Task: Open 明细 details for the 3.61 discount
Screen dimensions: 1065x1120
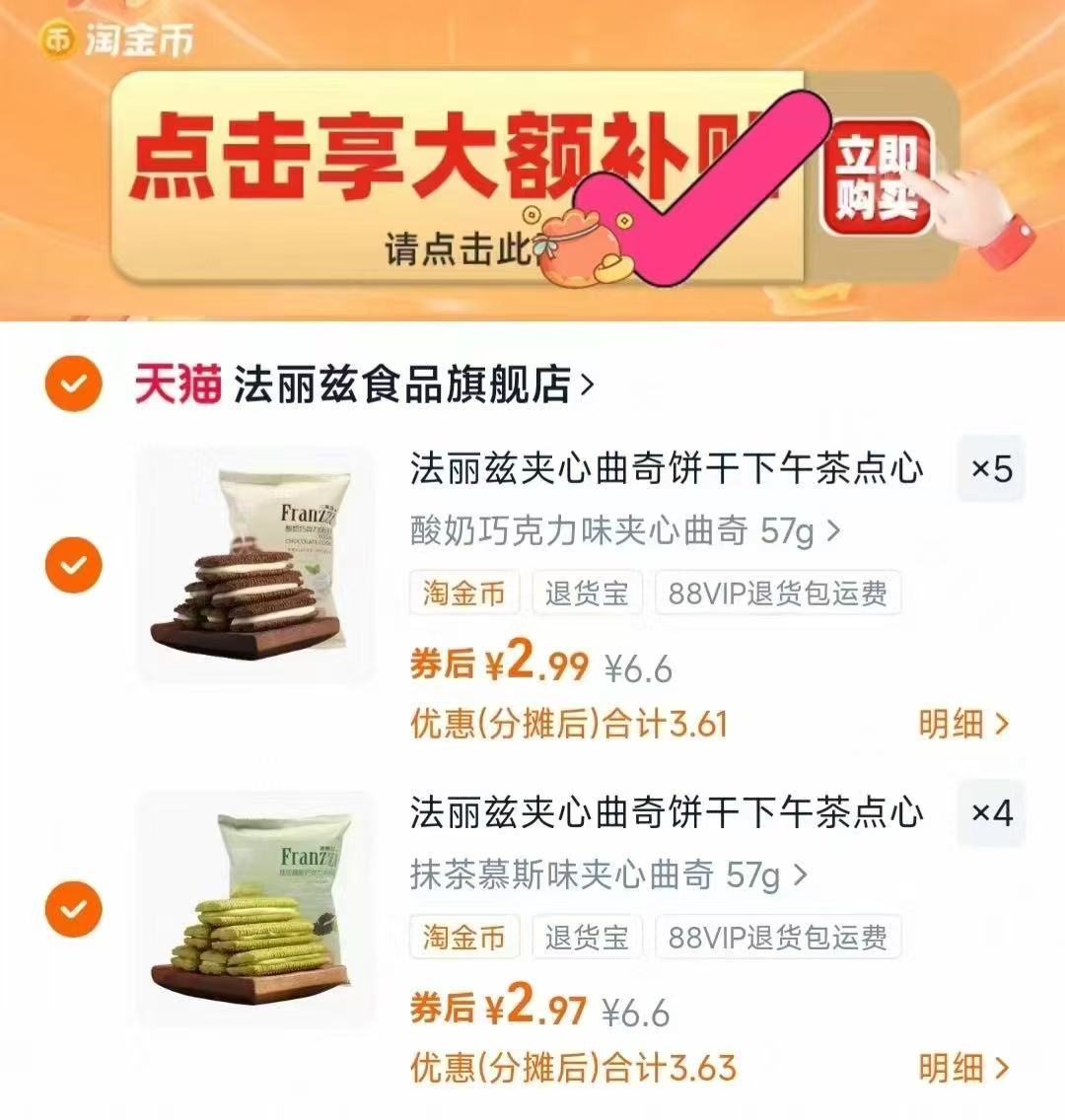Action: 963,724
